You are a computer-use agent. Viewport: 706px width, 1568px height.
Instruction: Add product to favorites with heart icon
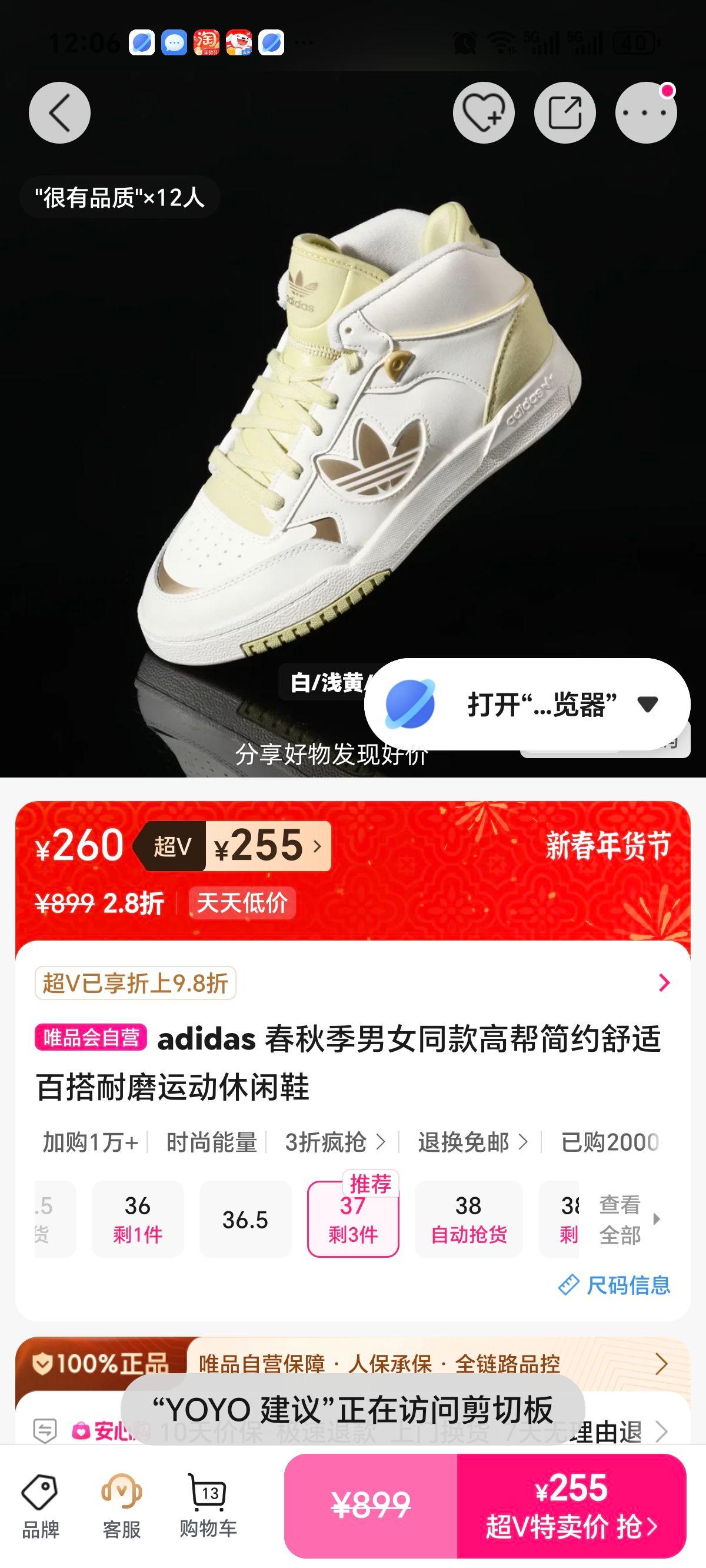pyautogui.click(x=482, y=112)
